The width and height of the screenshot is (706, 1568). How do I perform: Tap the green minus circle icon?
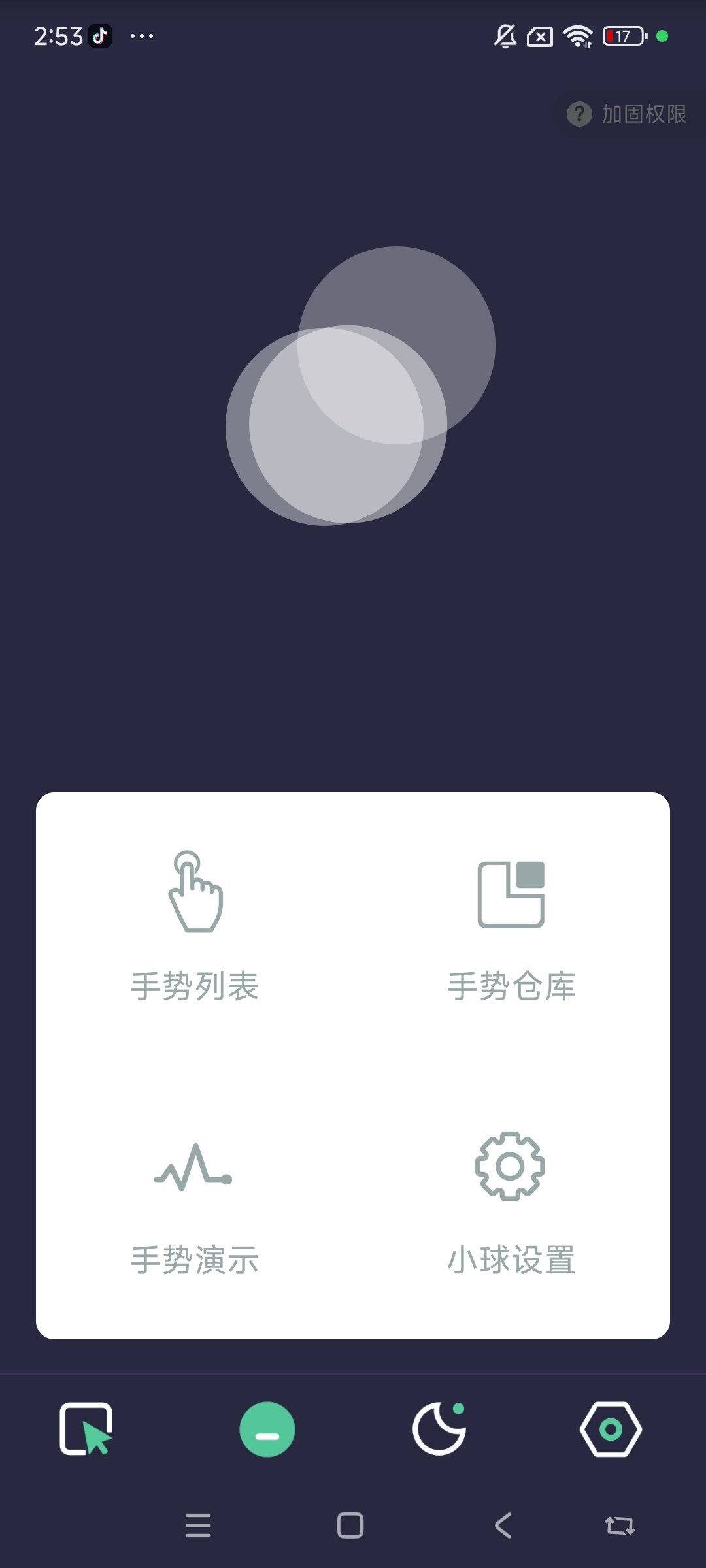pos(267,1429)
